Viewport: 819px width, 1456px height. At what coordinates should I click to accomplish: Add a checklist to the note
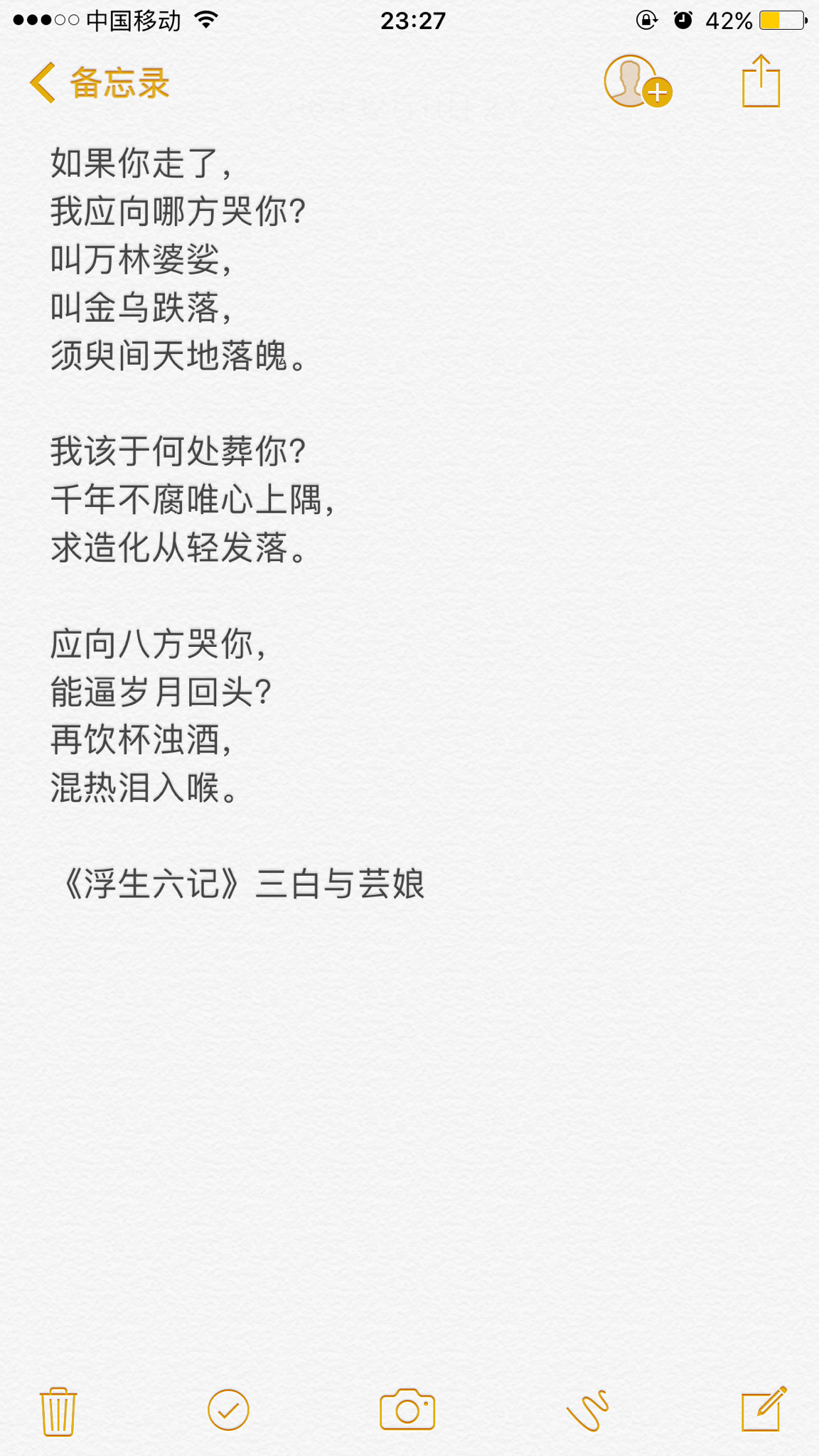click(228, 1410)
